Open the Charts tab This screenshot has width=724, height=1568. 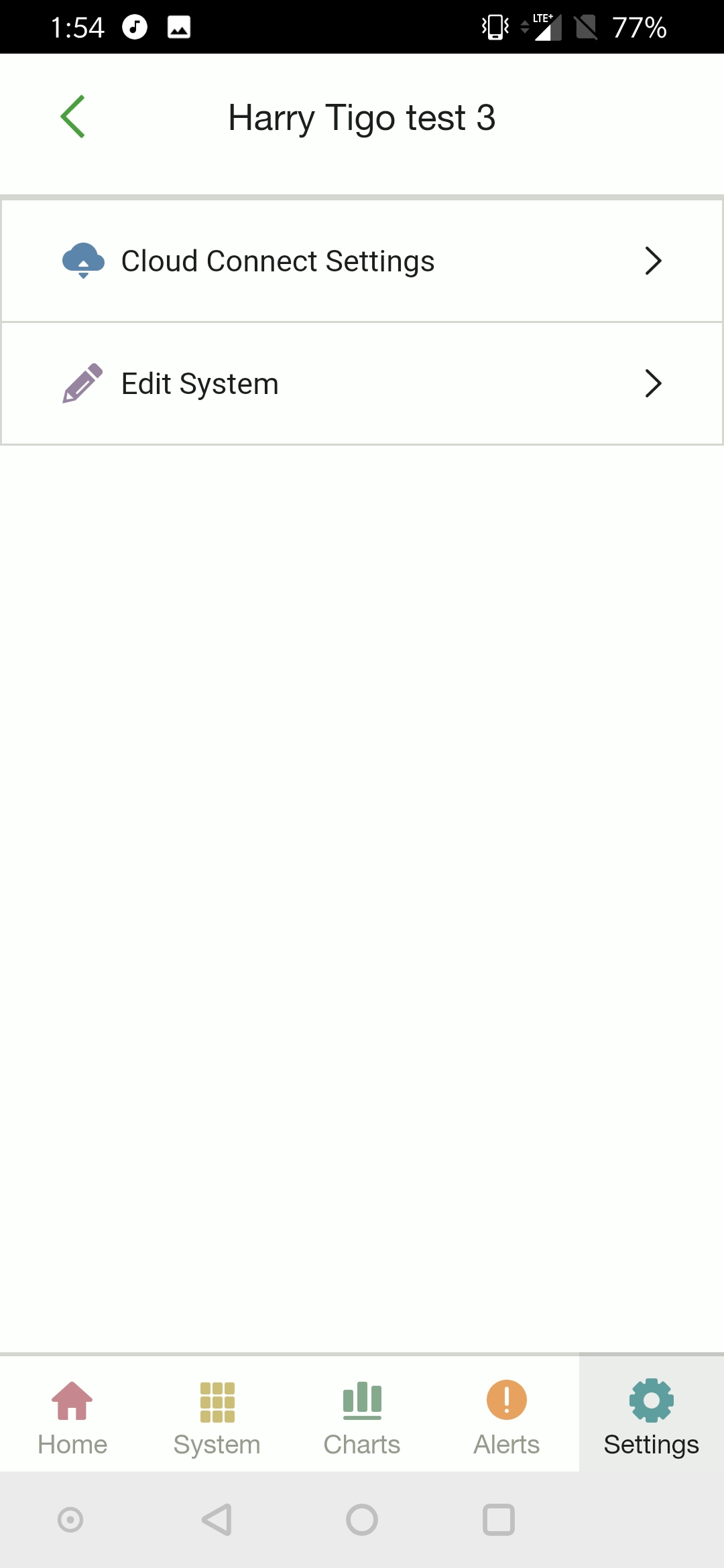click(362, 1413)
